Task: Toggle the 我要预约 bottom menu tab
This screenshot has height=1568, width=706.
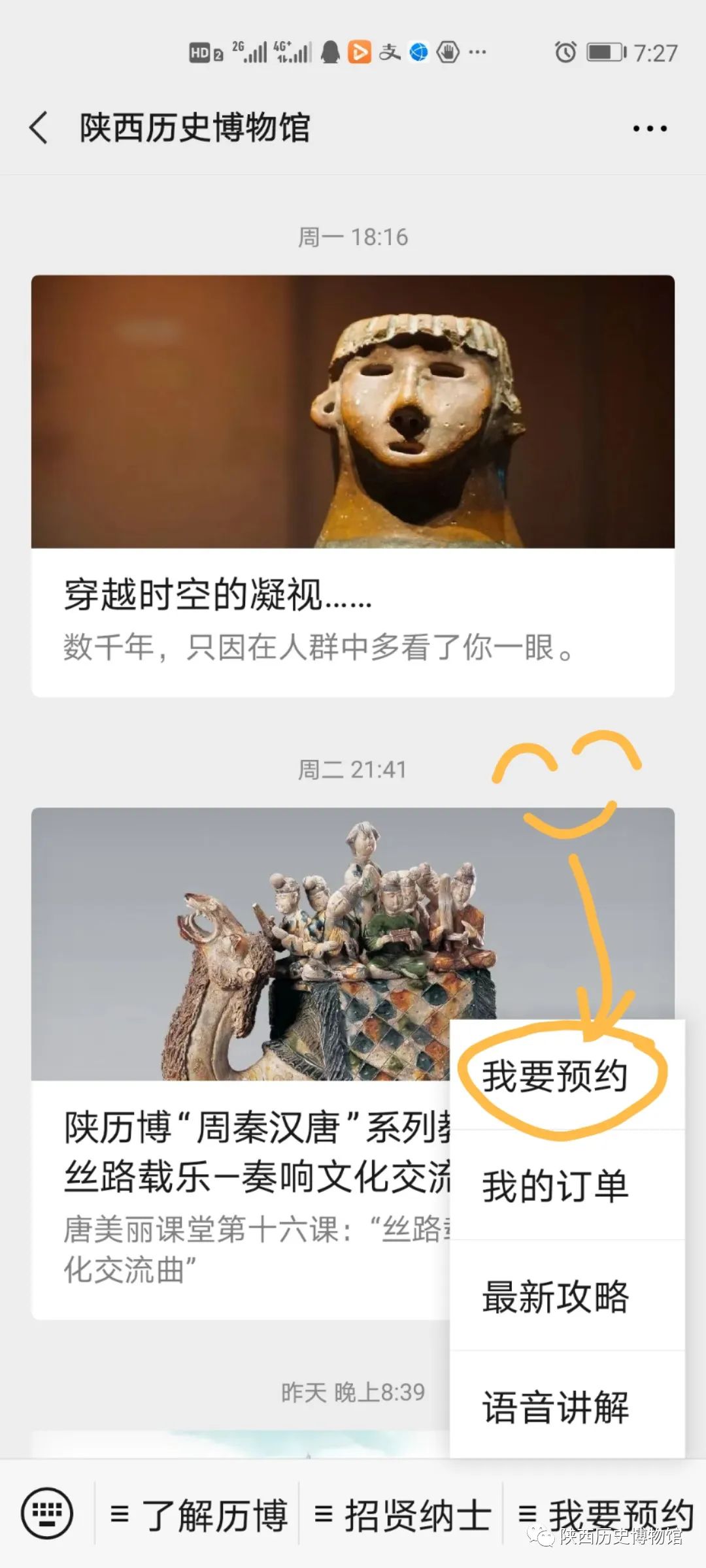Action: click(605, 1513)
